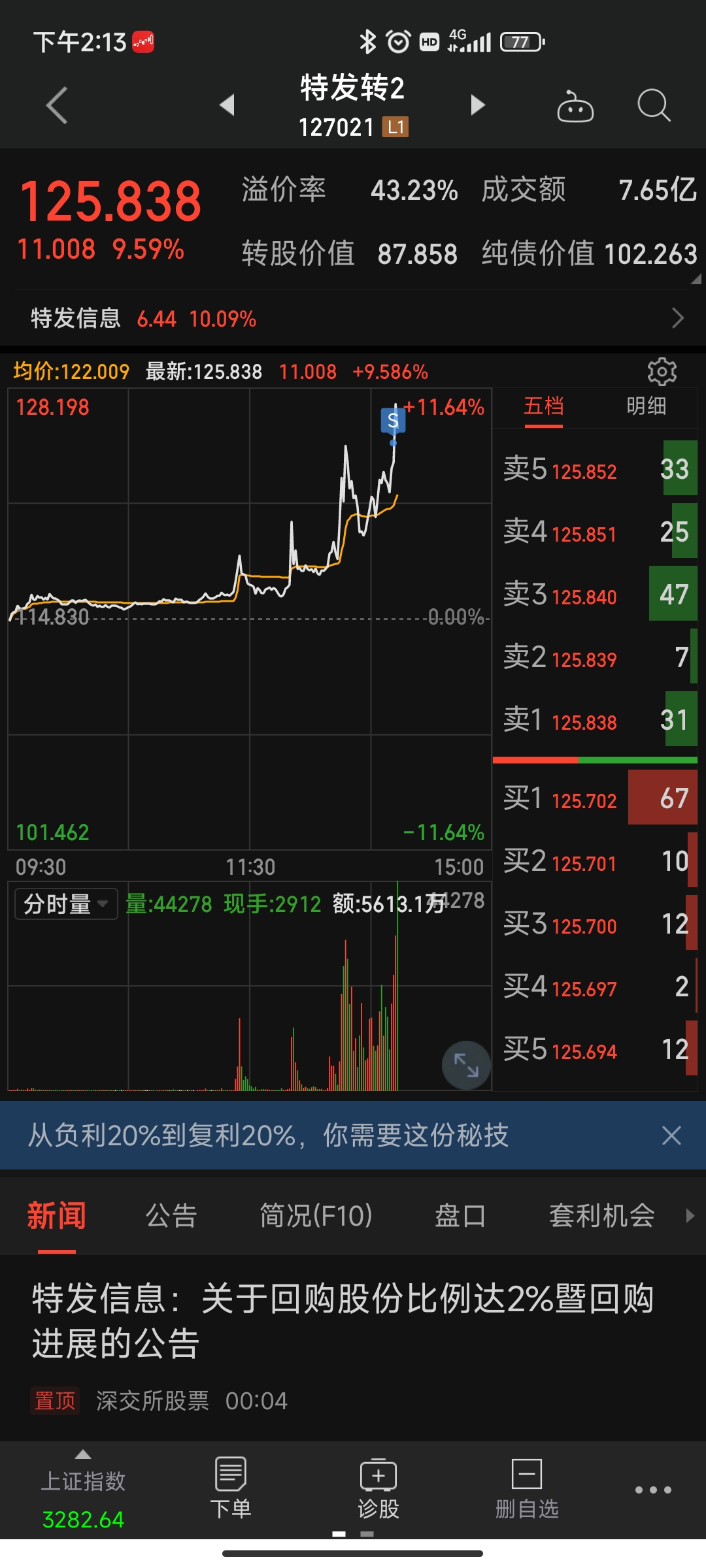Image resolution: width=706 pixels, height=1568 pixels.
Task: Switch to the previous stock with left triangle
Action: pyautogui.click(x=227, y=105)
